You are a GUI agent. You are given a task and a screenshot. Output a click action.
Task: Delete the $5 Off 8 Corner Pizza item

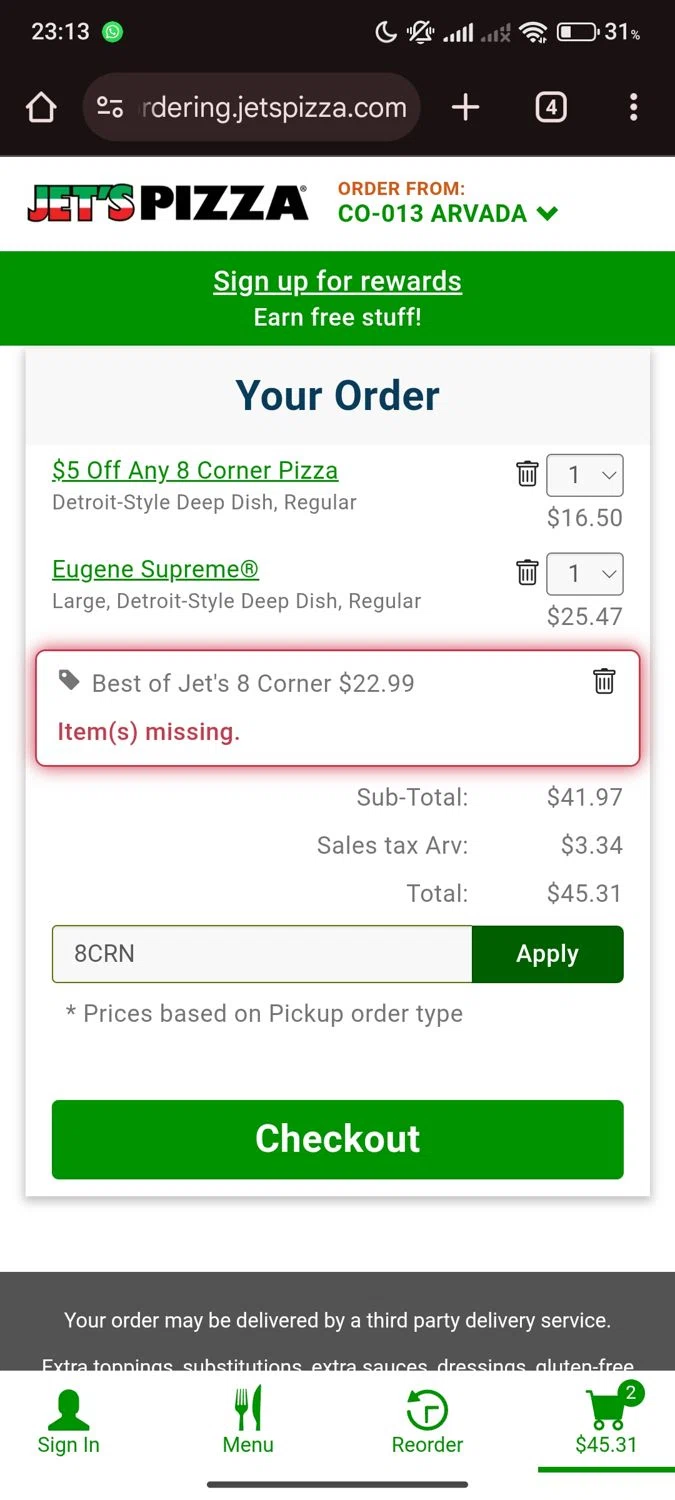tap(527, 474)
